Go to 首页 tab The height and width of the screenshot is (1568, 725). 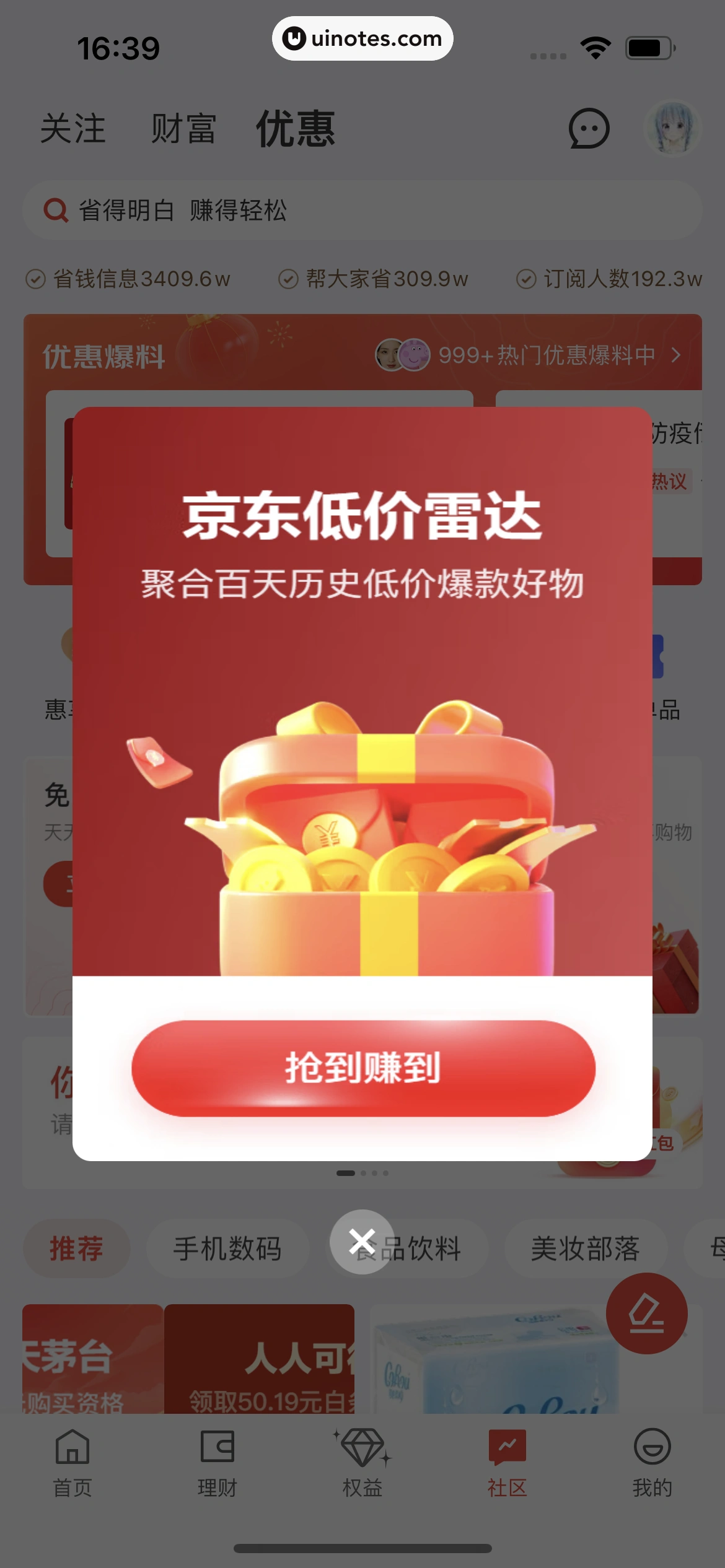point(72,1461)
